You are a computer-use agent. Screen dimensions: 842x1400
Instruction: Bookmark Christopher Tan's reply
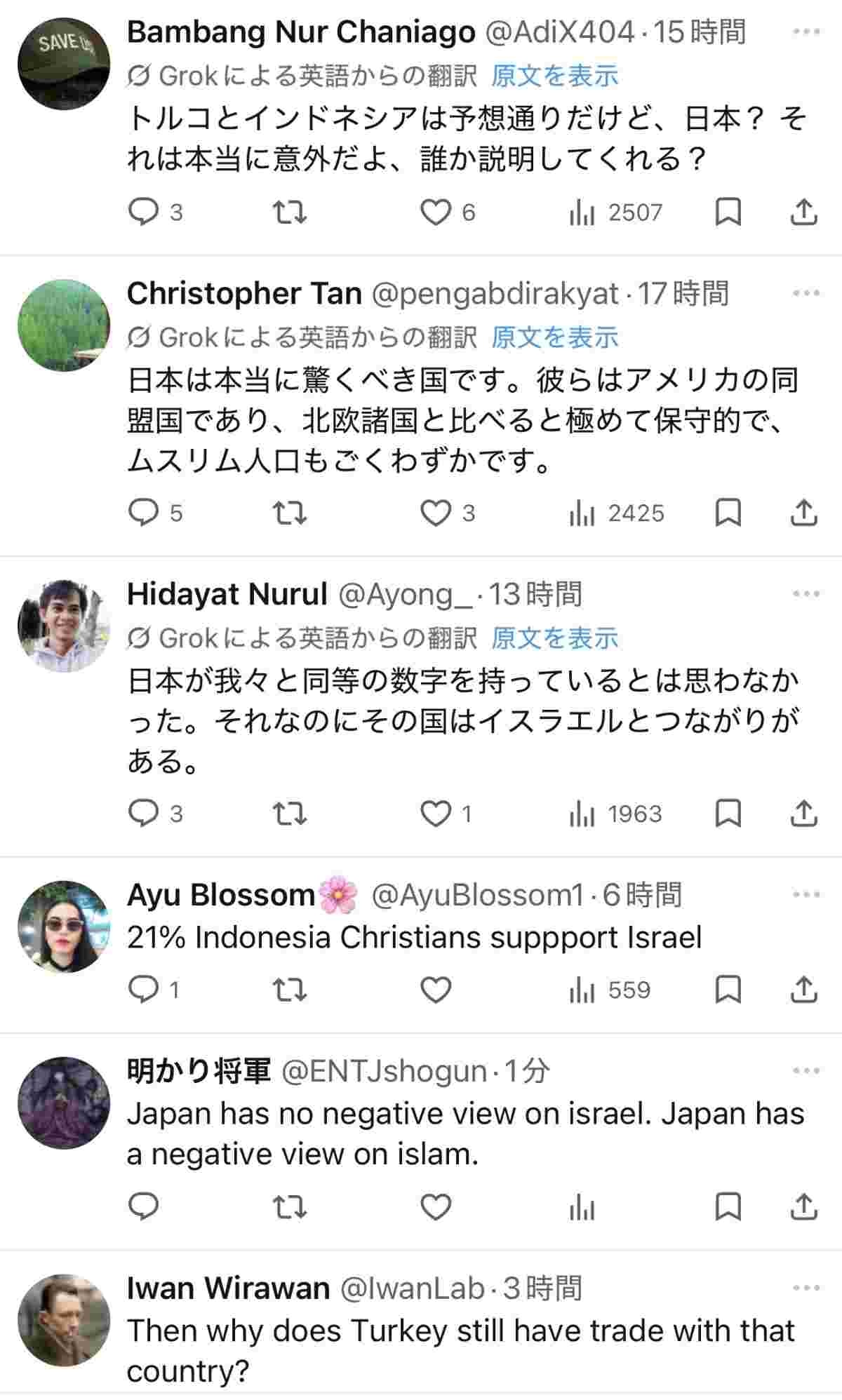tap(728, 513)
